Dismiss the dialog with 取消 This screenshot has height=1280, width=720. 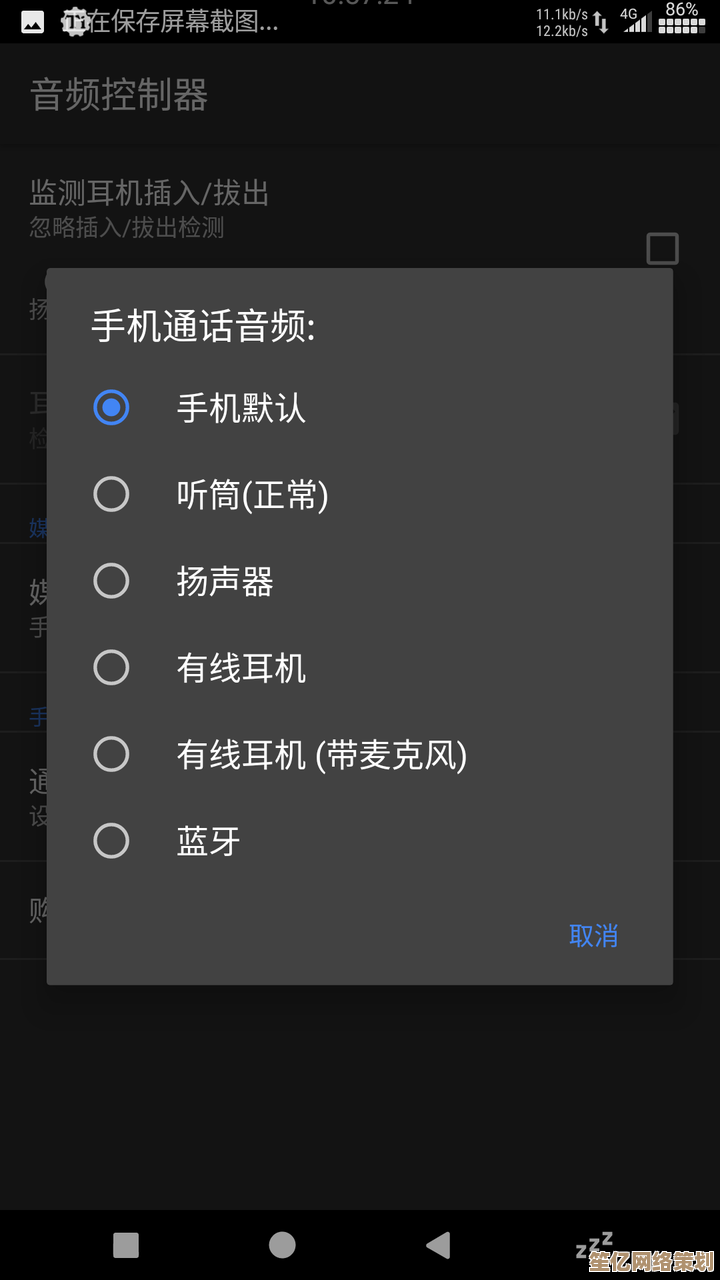(593, 935)
